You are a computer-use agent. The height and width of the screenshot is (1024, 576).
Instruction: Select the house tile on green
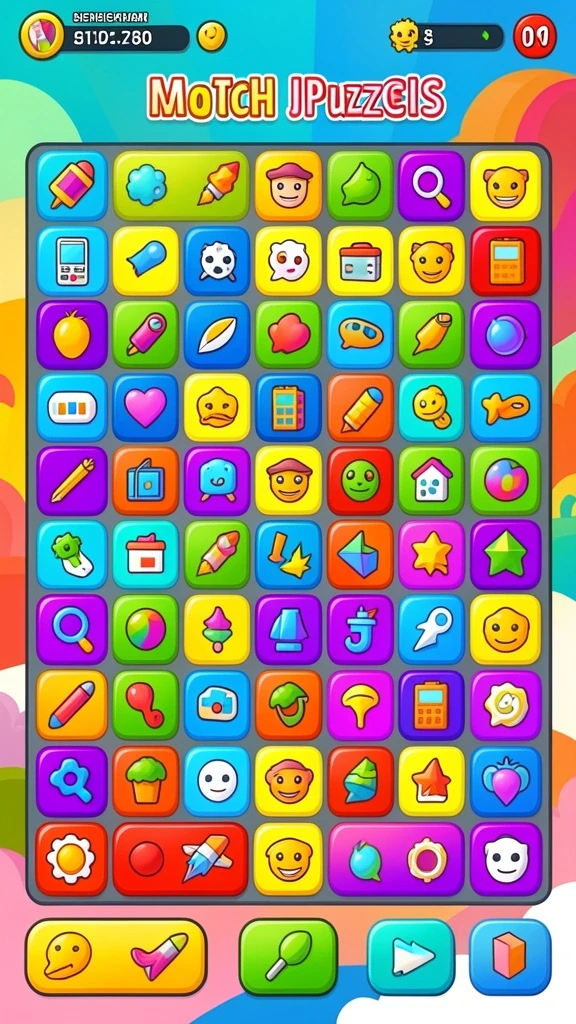pos(431,480)
